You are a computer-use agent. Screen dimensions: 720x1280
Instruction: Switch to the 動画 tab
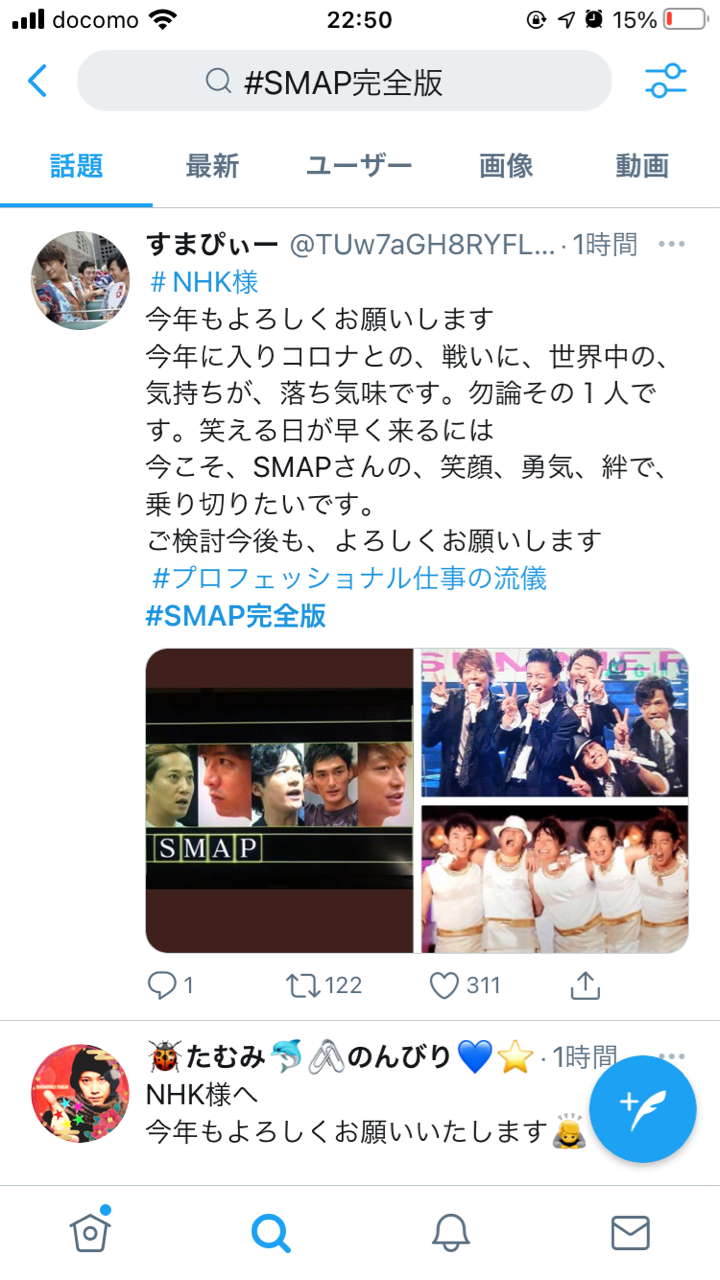(x=642, y=166)
